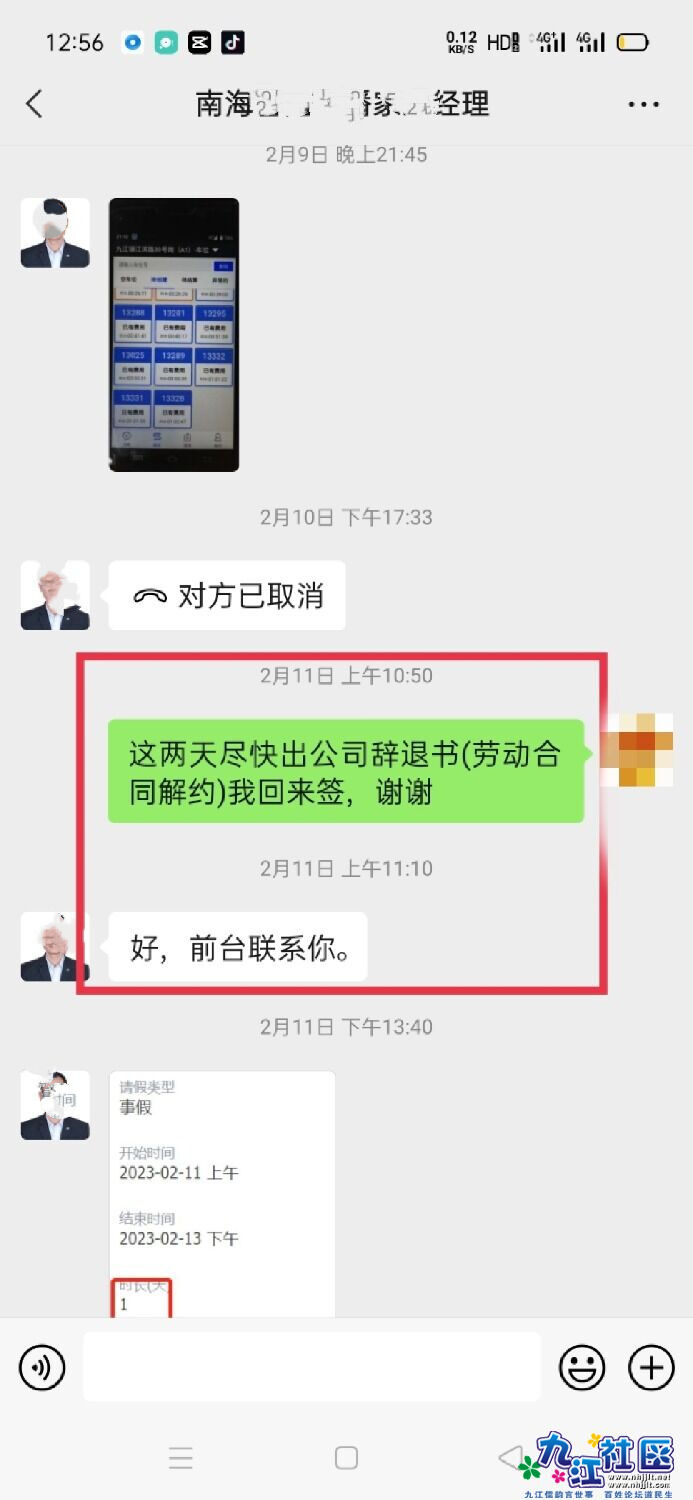Focus the message text input field
This screenshot has height=1500, width=693.
311,1366
